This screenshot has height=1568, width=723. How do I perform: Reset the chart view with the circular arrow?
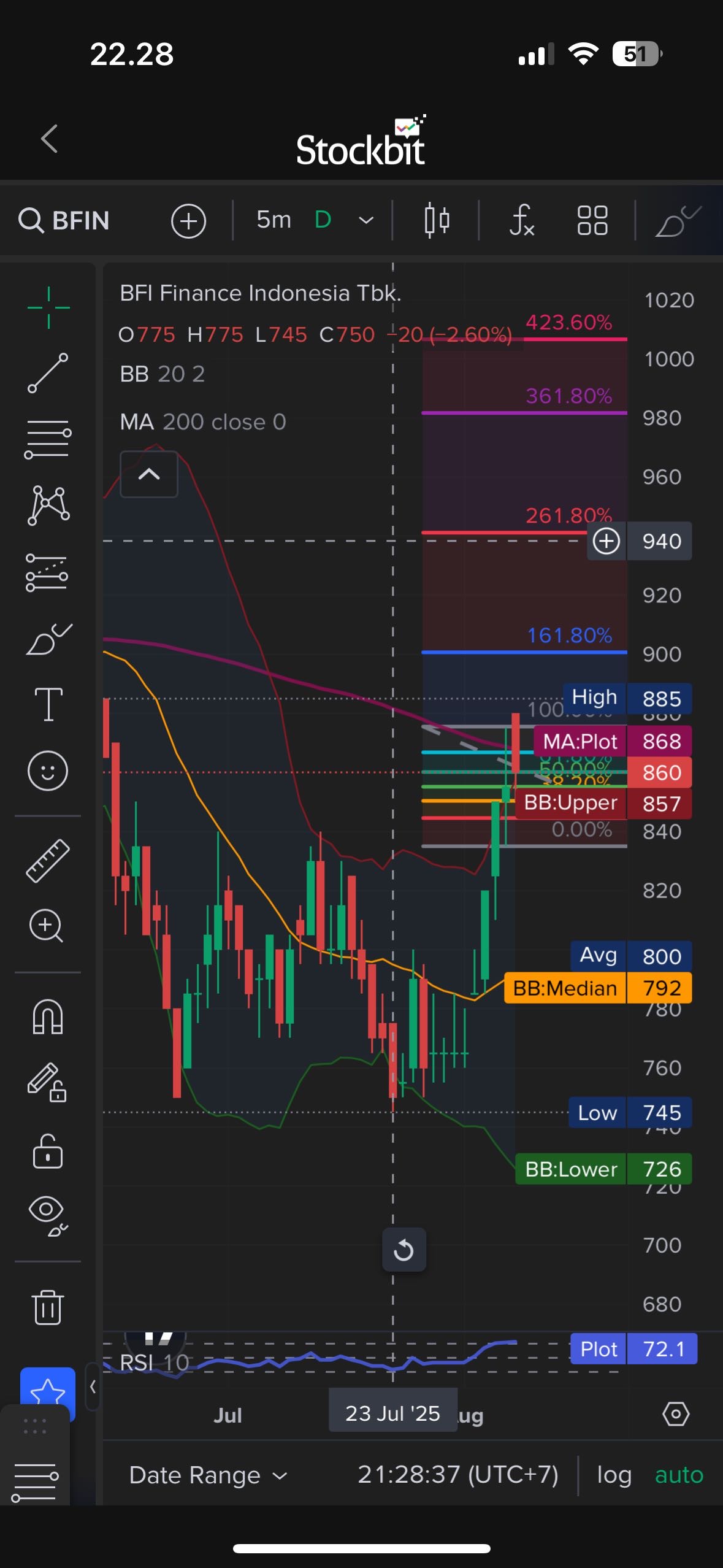click(x=404, y=1250)
